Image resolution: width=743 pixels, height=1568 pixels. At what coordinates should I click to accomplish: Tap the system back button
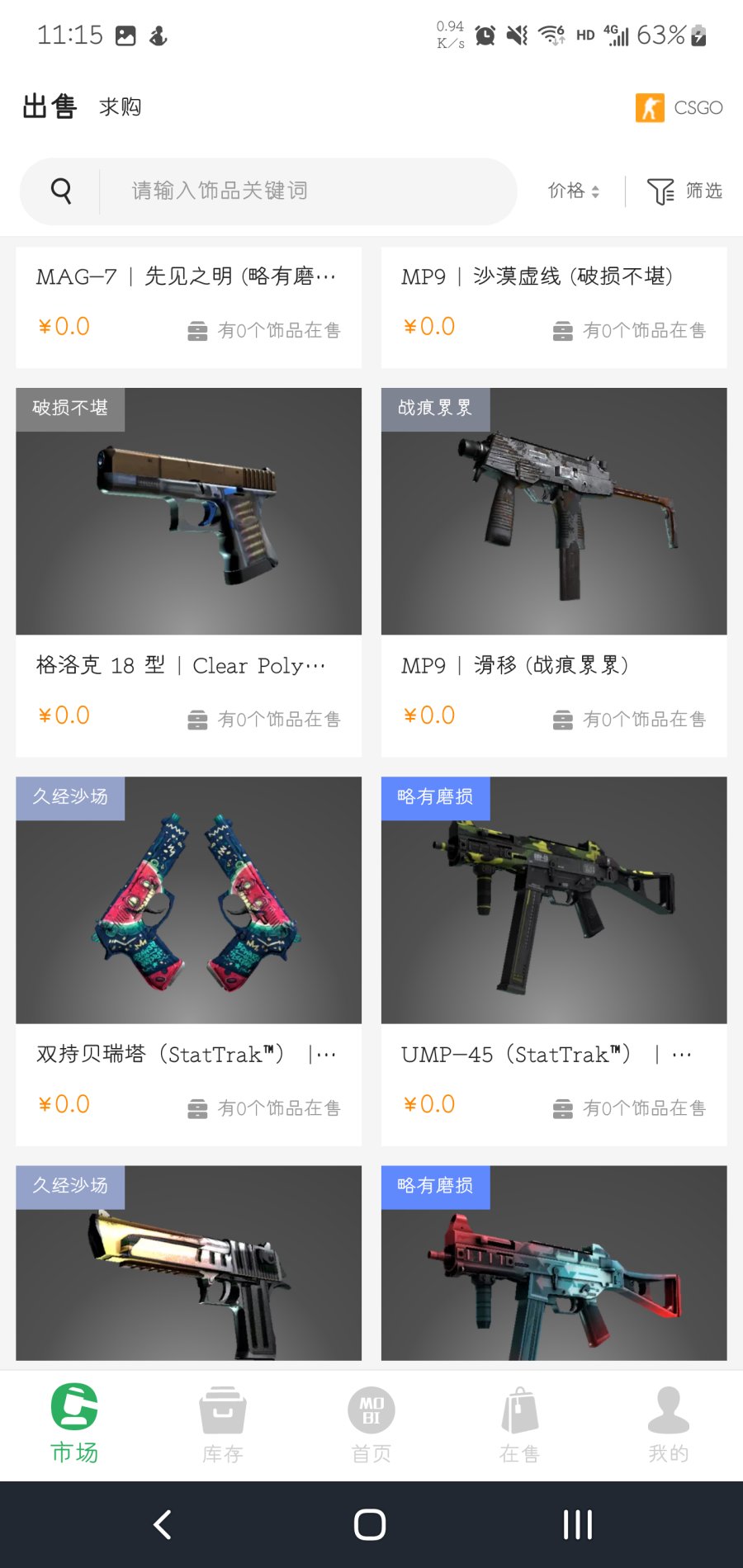pos(163,1524)
